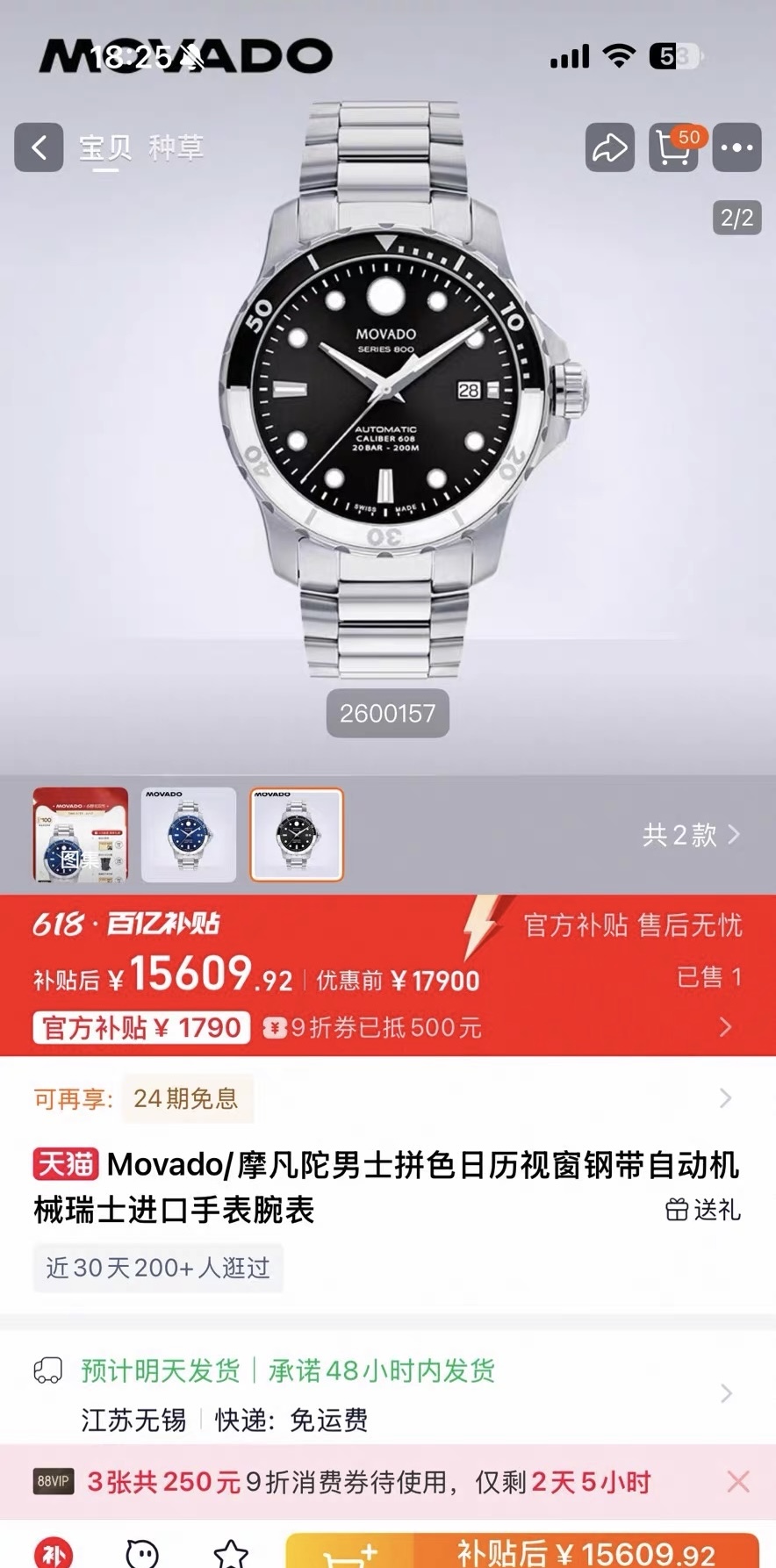Open the three-dot overflow menu
Image resolution: width=776 pixels, height=1568 pixels.
coord(736,147)
